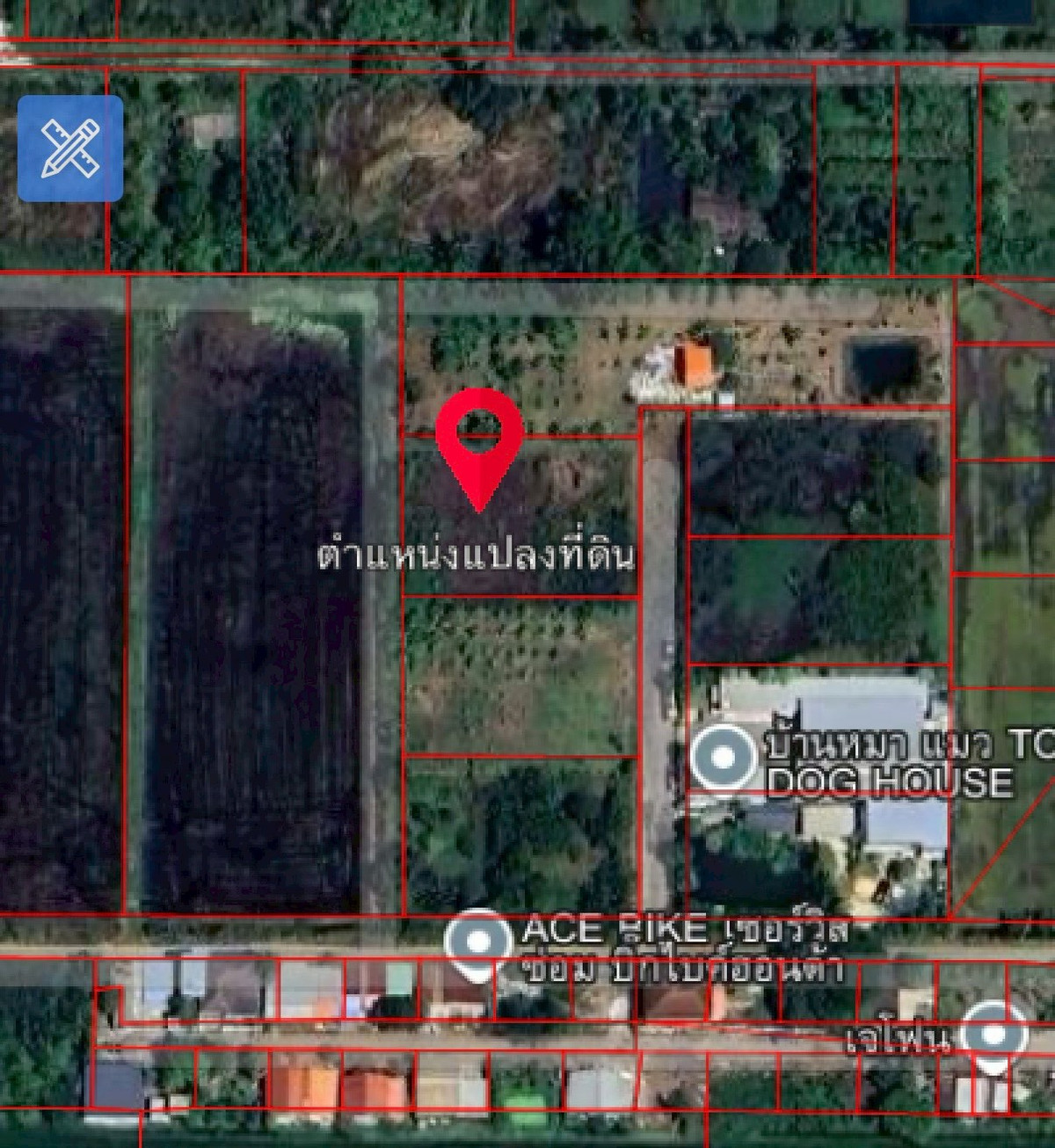Open the เจ๊โฟน place marker

[993, 1035]
